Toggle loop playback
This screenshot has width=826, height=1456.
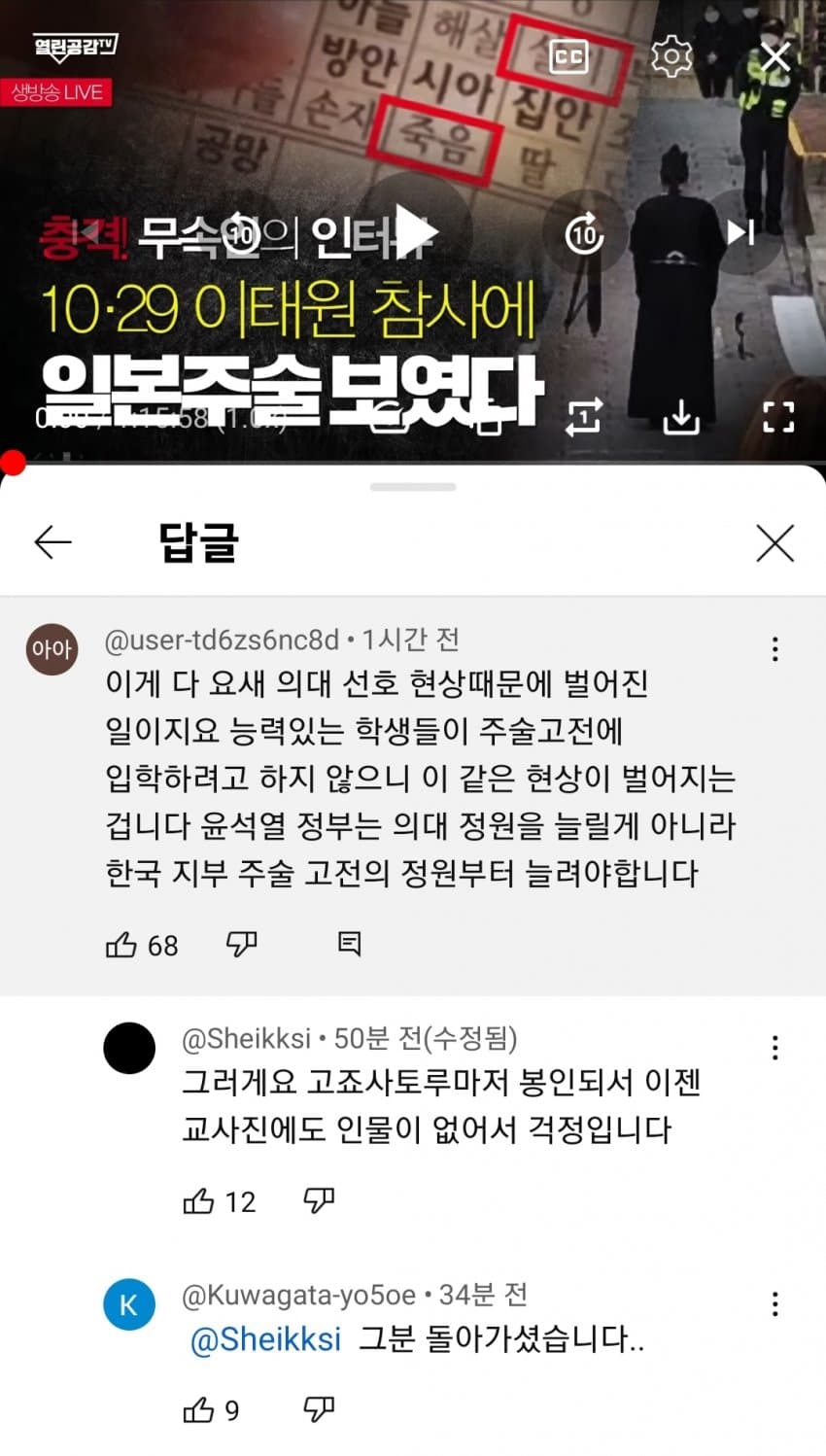583,417
